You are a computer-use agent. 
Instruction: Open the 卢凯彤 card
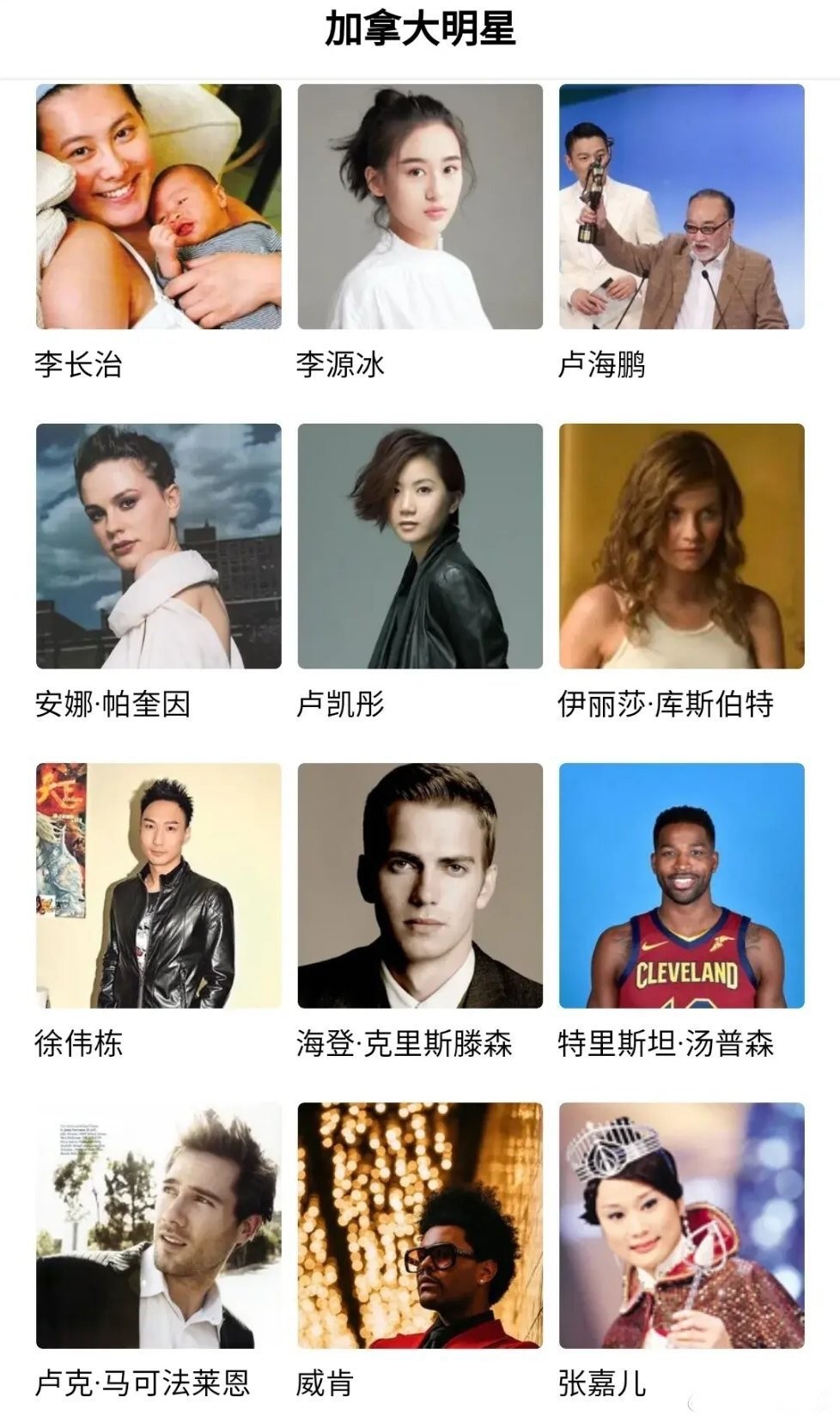pos(420,546)
